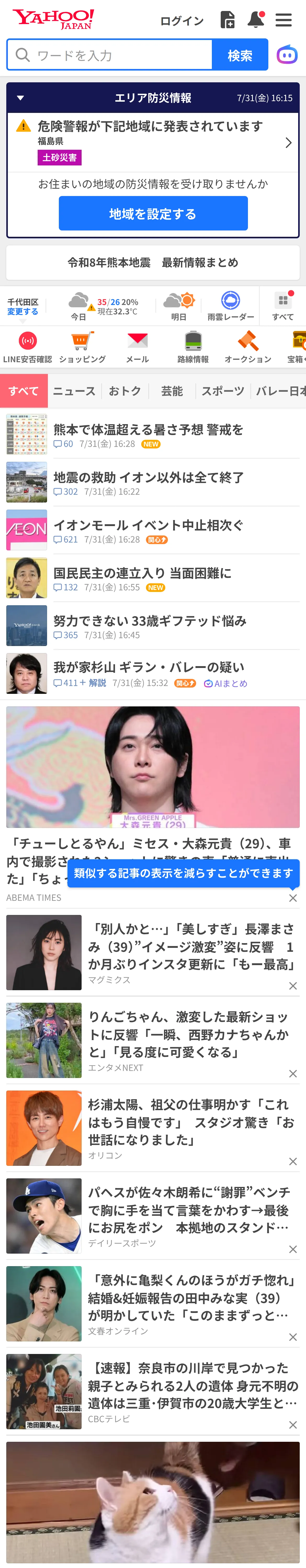Viewport: 306px width, 1568px height.
Task: Open the hamburger menu
Action: pos(284,20)
